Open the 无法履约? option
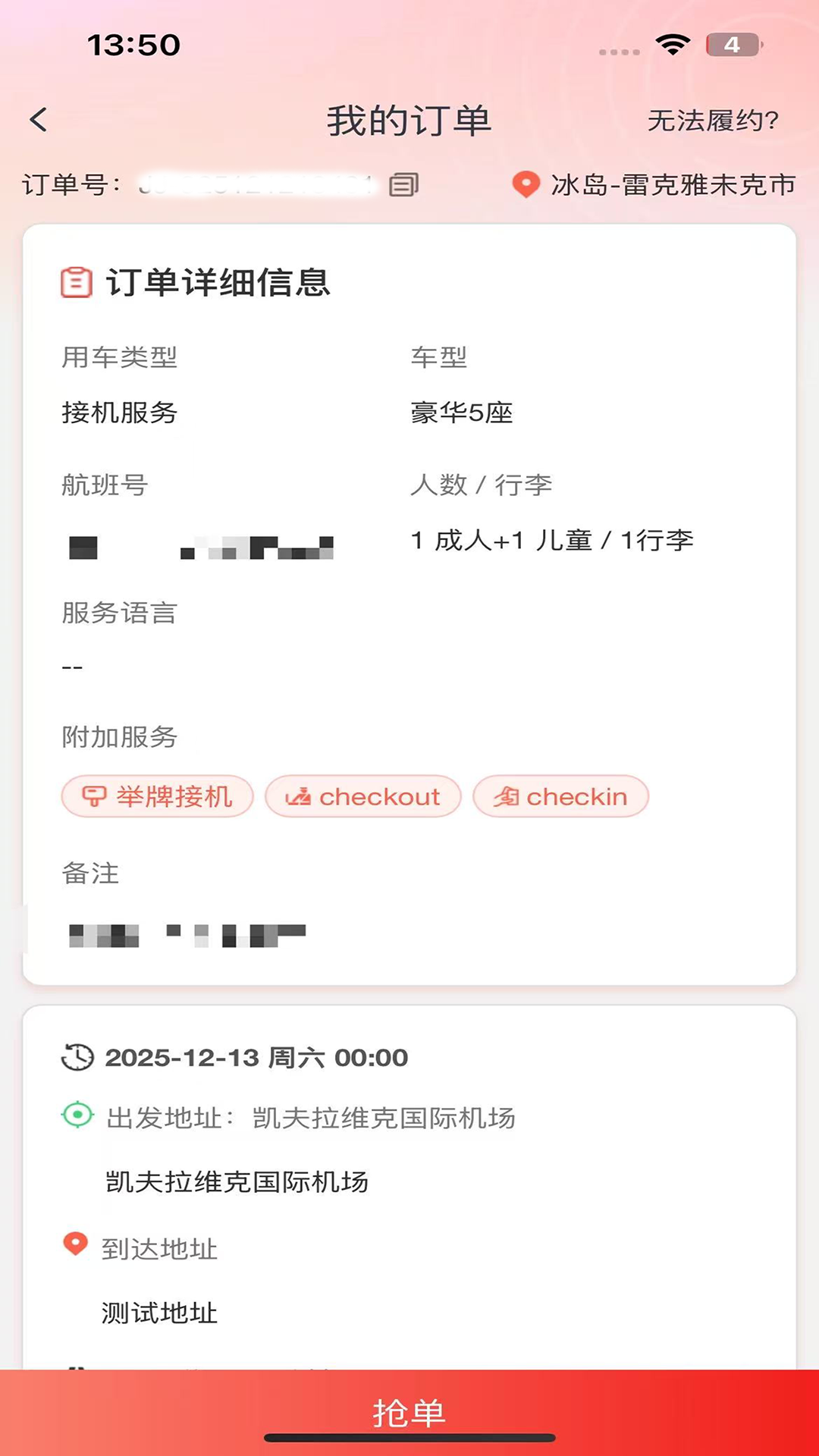Image resolution: width=819 pixels, height=1456 pixels. (711, 120)
